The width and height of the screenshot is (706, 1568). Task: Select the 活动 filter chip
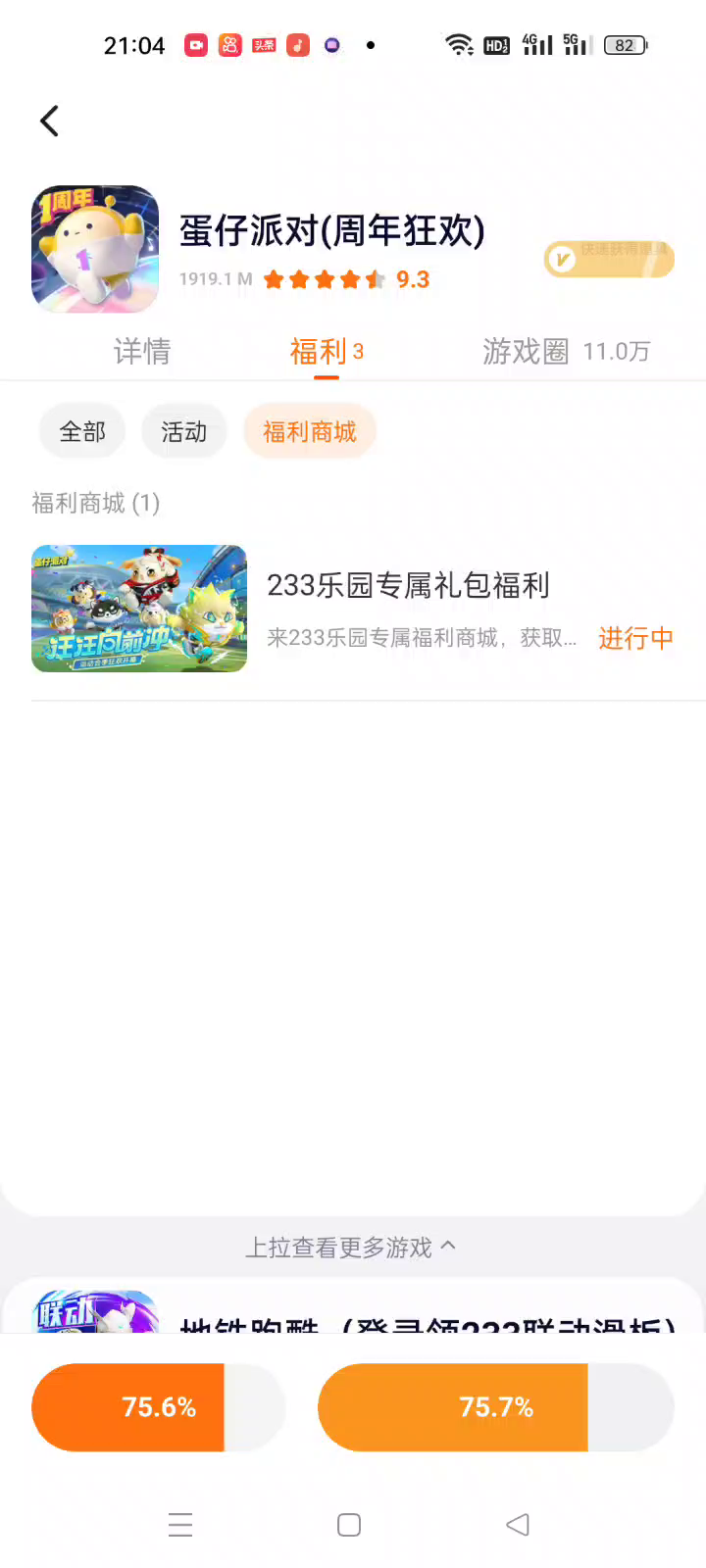pyautogui.click(x=184, y=431)
